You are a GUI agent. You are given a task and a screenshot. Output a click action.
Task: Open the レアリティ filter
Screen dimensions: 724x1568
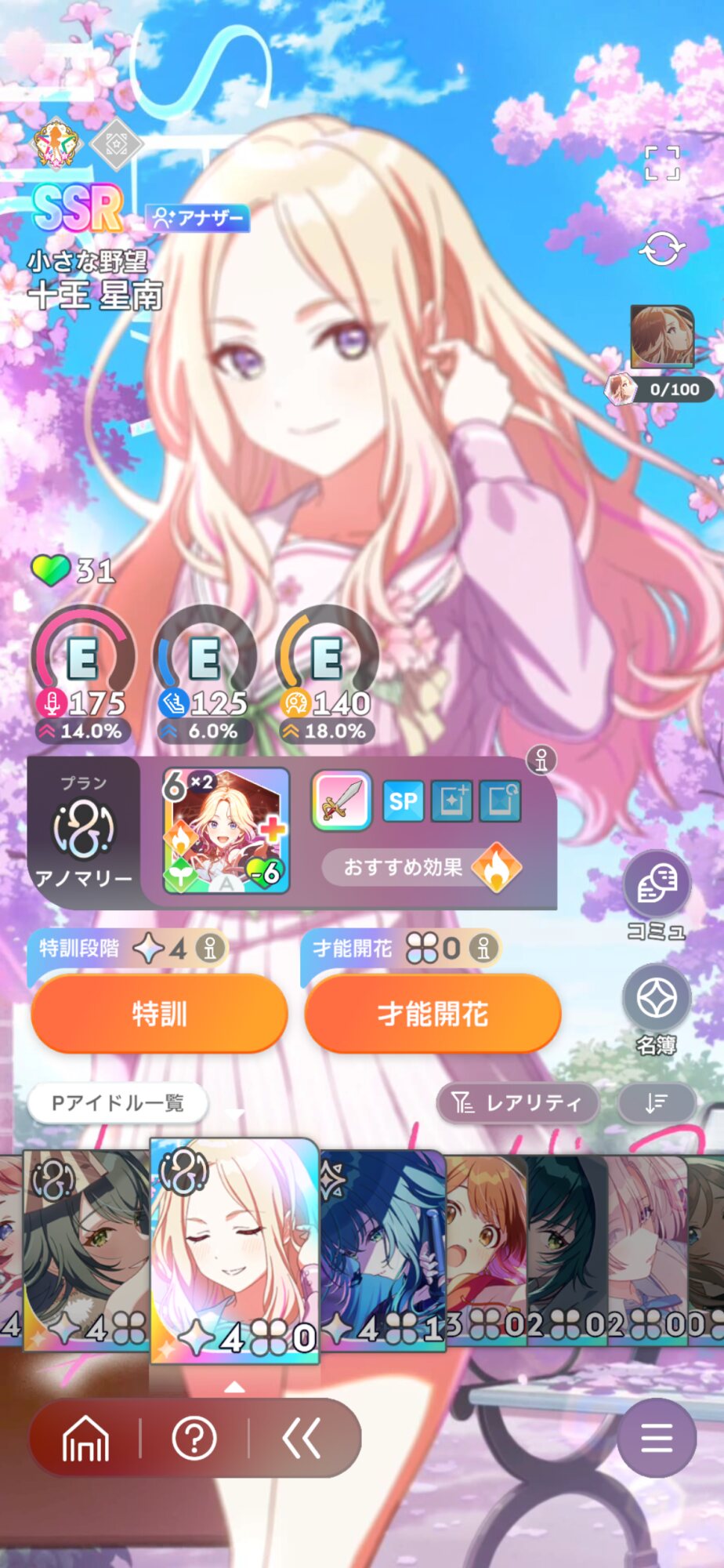[x=518, y=1103]
